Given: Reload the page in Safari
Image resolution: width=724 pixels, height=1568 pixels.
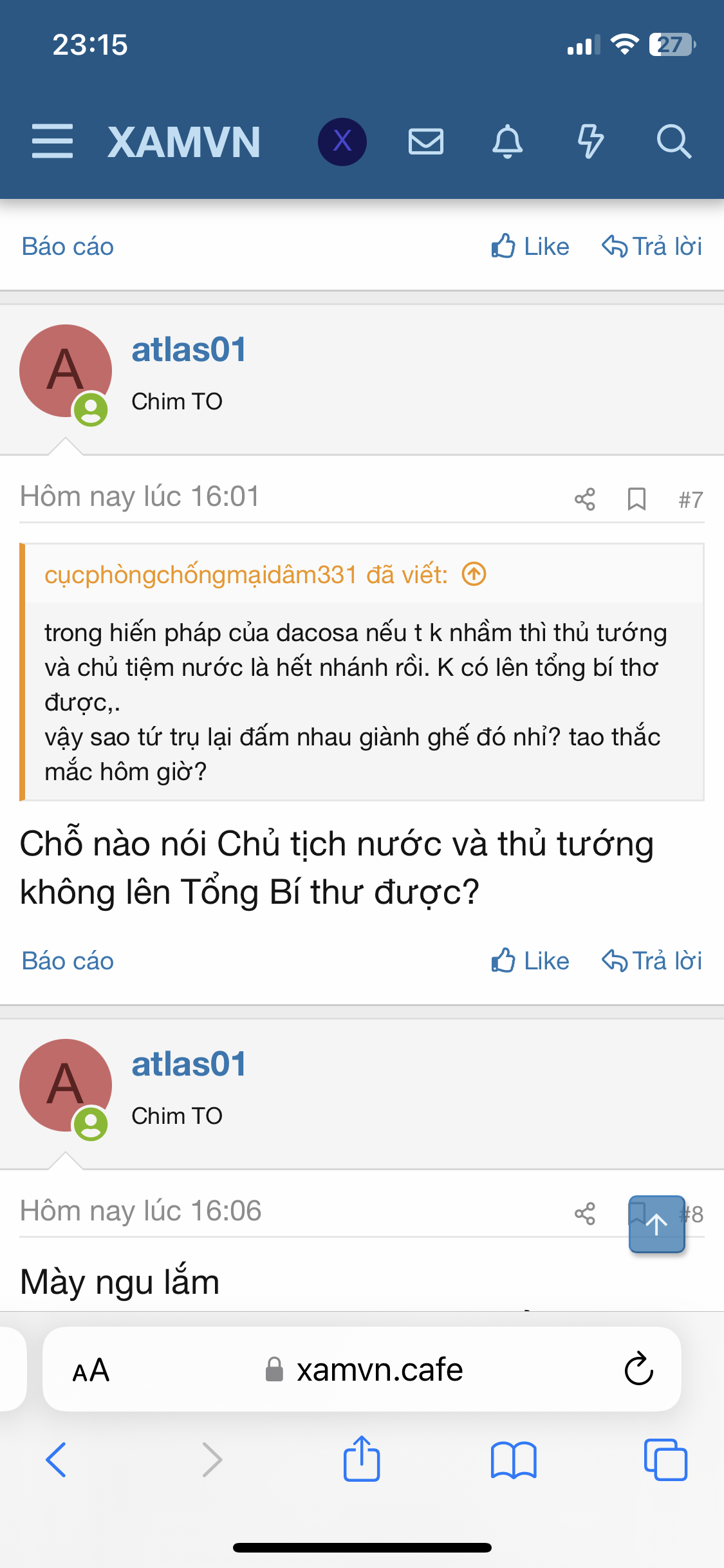Looking at the screenshot, I should point(638,1369).
